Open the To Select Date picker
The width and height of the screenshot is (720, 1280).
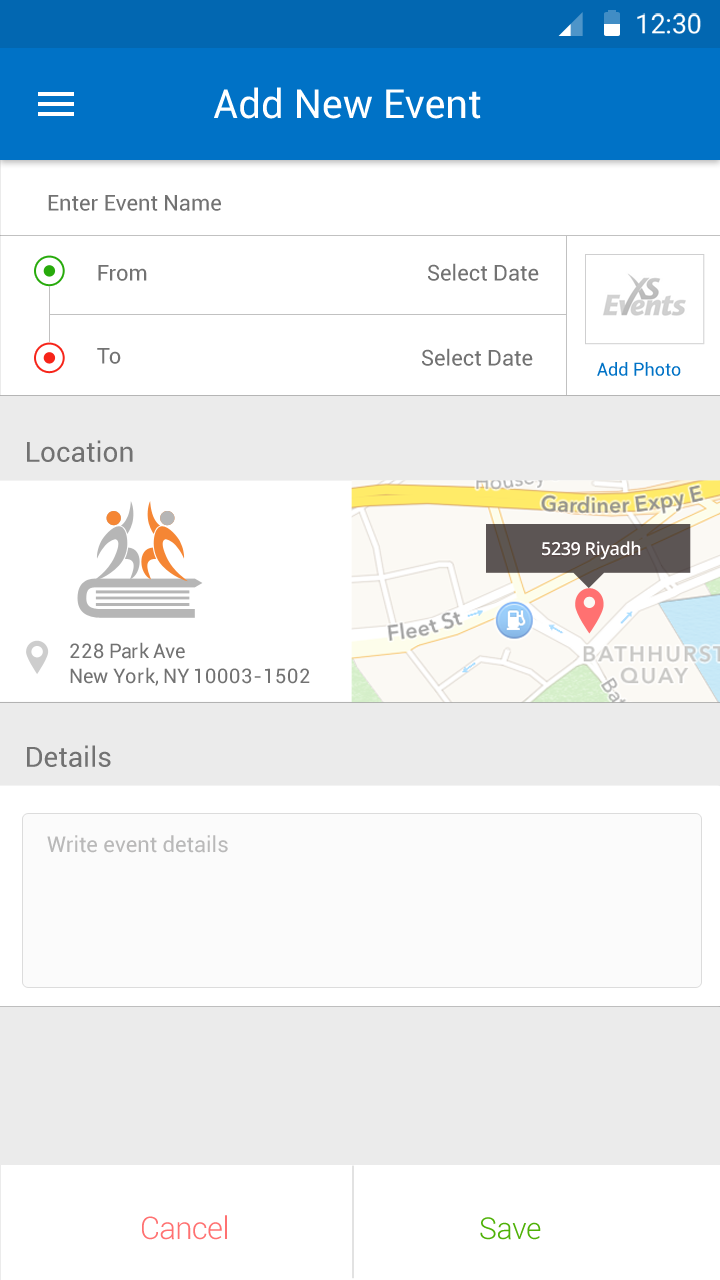[477, 357]
